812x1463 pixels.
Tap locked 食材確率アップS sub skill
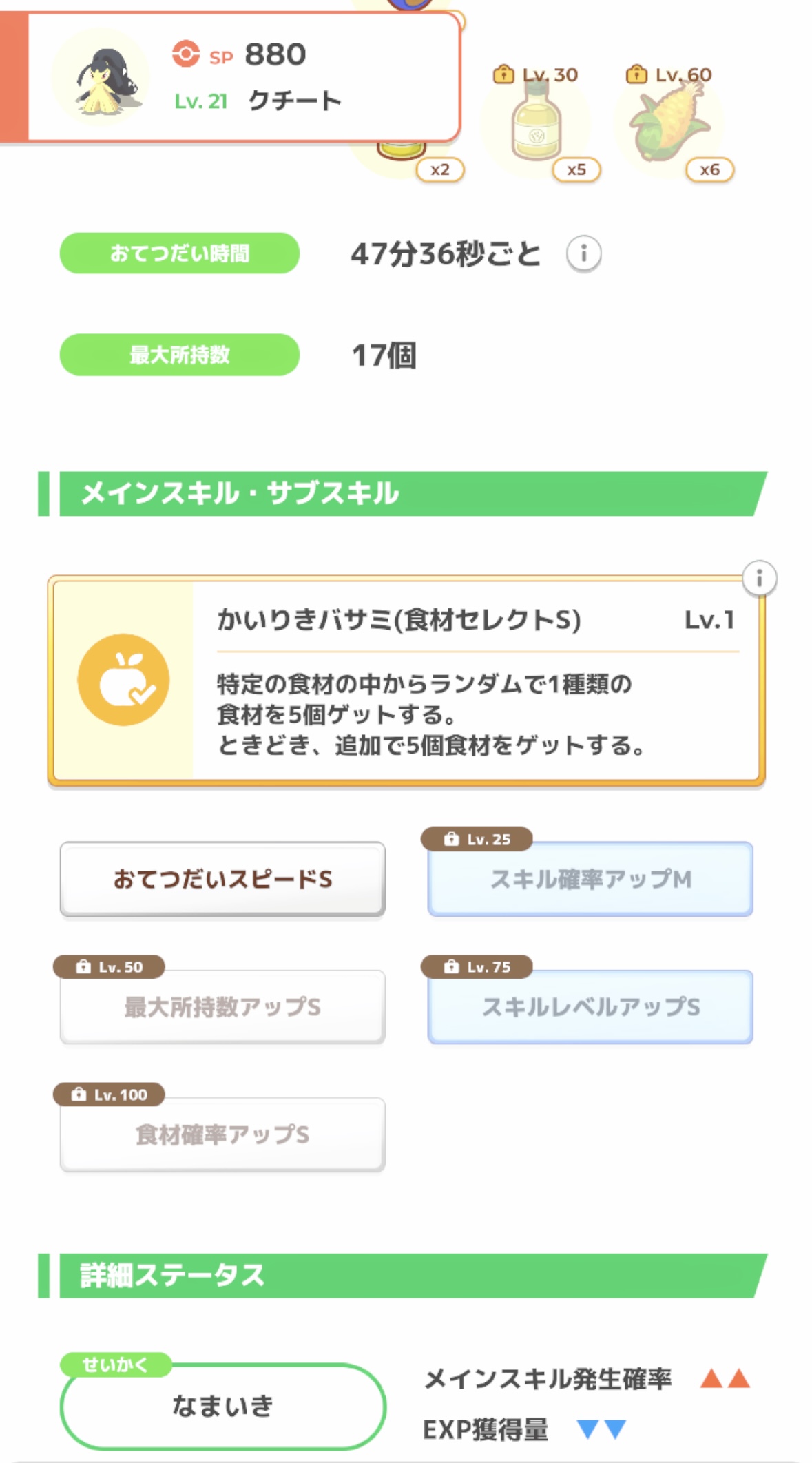[222, 1134]
